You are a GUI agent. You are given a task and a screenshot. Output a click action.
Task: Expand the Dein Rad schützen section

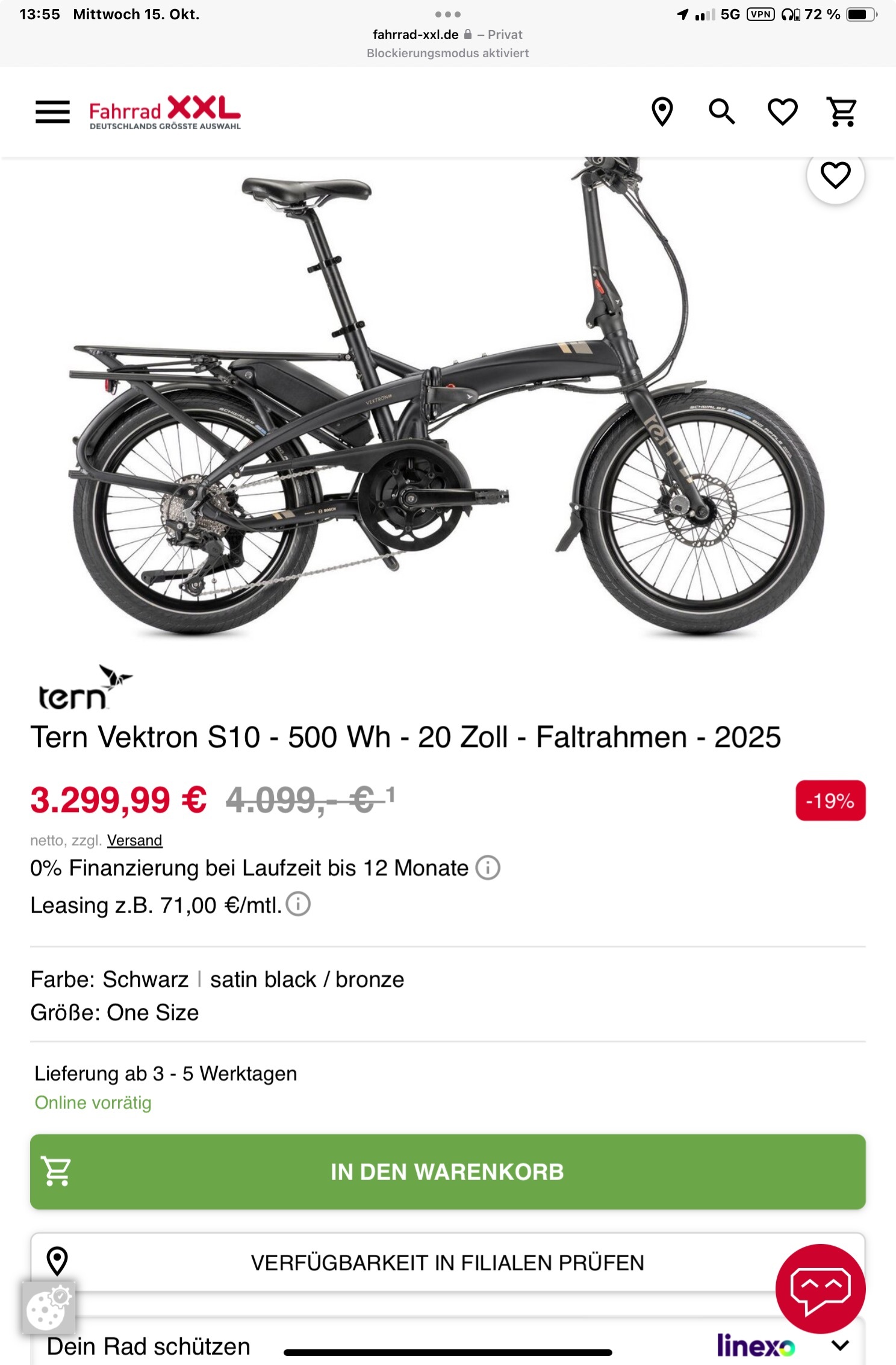[840, 1346]
